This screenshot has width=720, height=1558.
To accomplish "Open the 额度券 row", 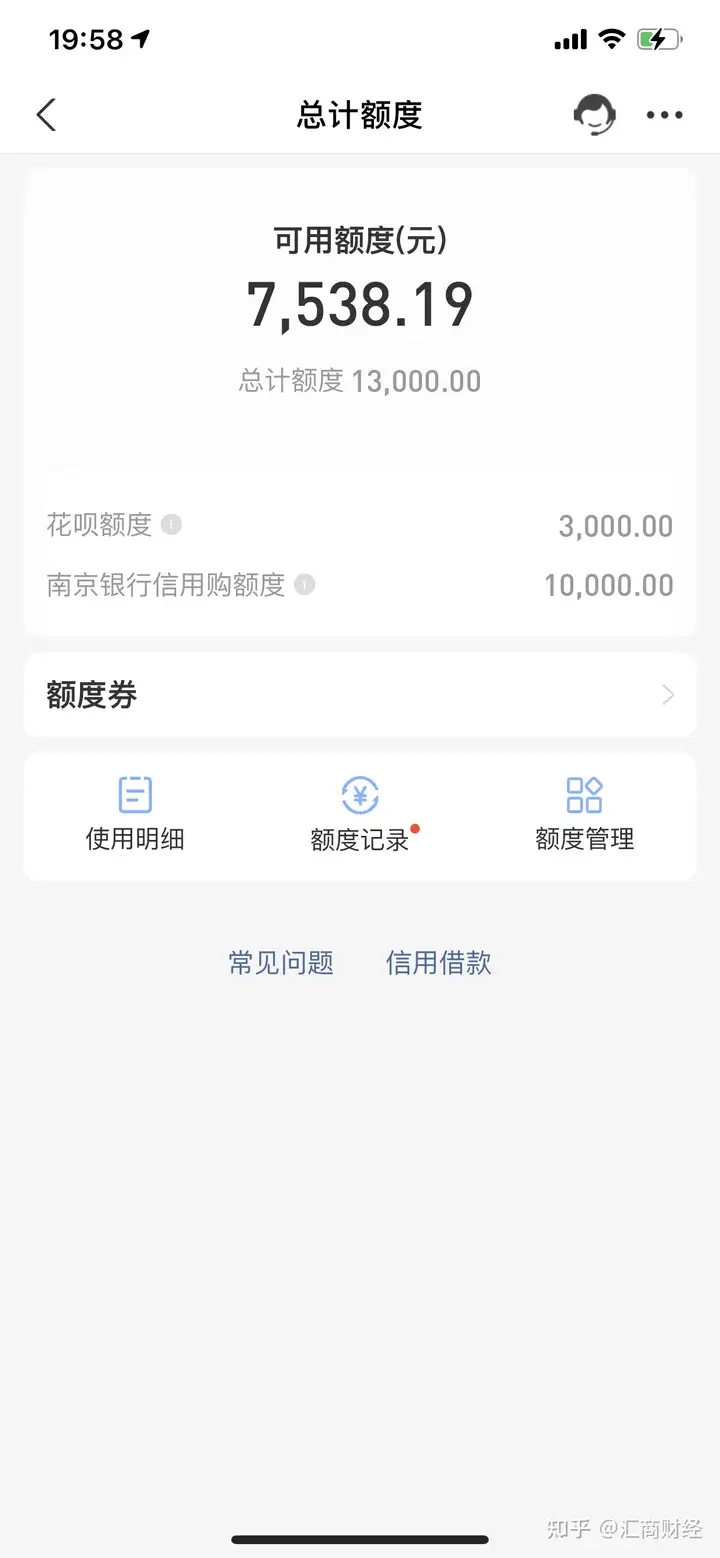I will pyautogui.click(x=360, y=695).
